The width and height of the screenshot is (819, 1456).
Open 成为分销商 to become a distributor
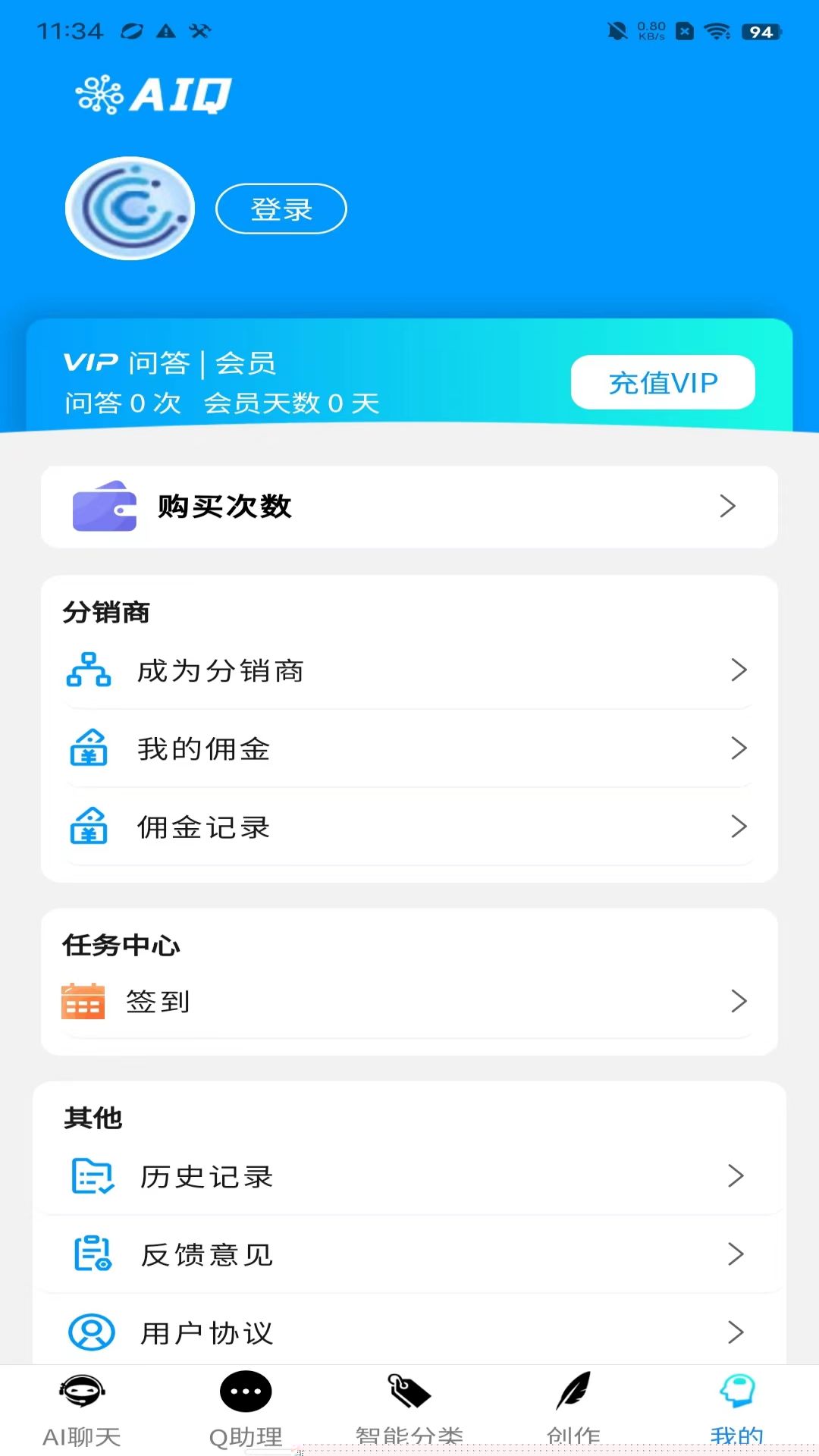coord(409,671)
